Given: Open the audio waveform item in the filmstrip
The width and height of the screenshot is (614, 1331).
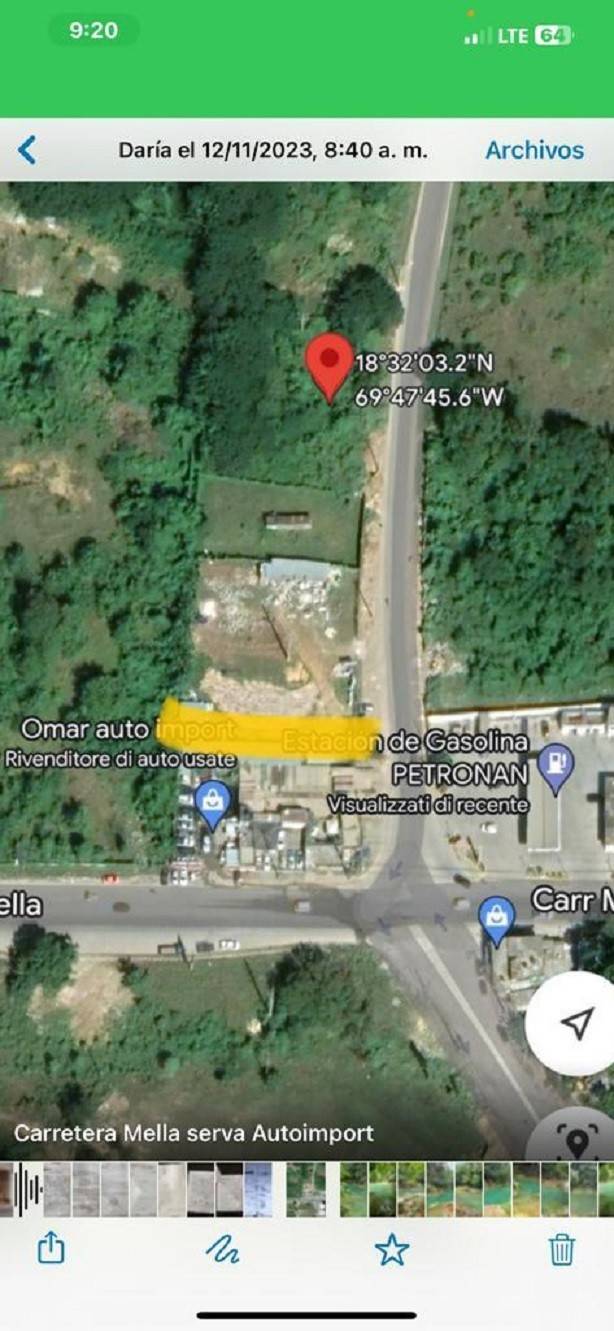Looking at the screenshot, I should click(27, 1189).
